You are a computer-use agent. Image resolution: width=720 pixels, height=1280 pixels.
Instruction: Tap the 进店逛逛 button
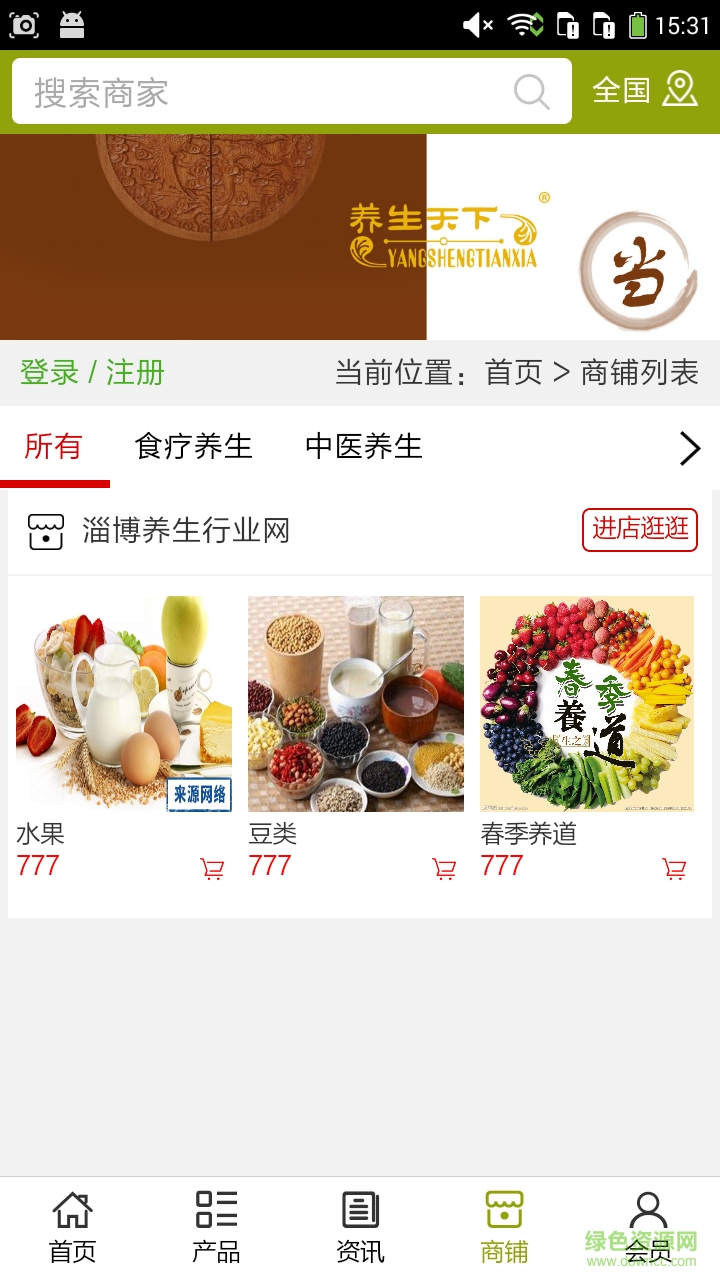click(x=639, y=530)
